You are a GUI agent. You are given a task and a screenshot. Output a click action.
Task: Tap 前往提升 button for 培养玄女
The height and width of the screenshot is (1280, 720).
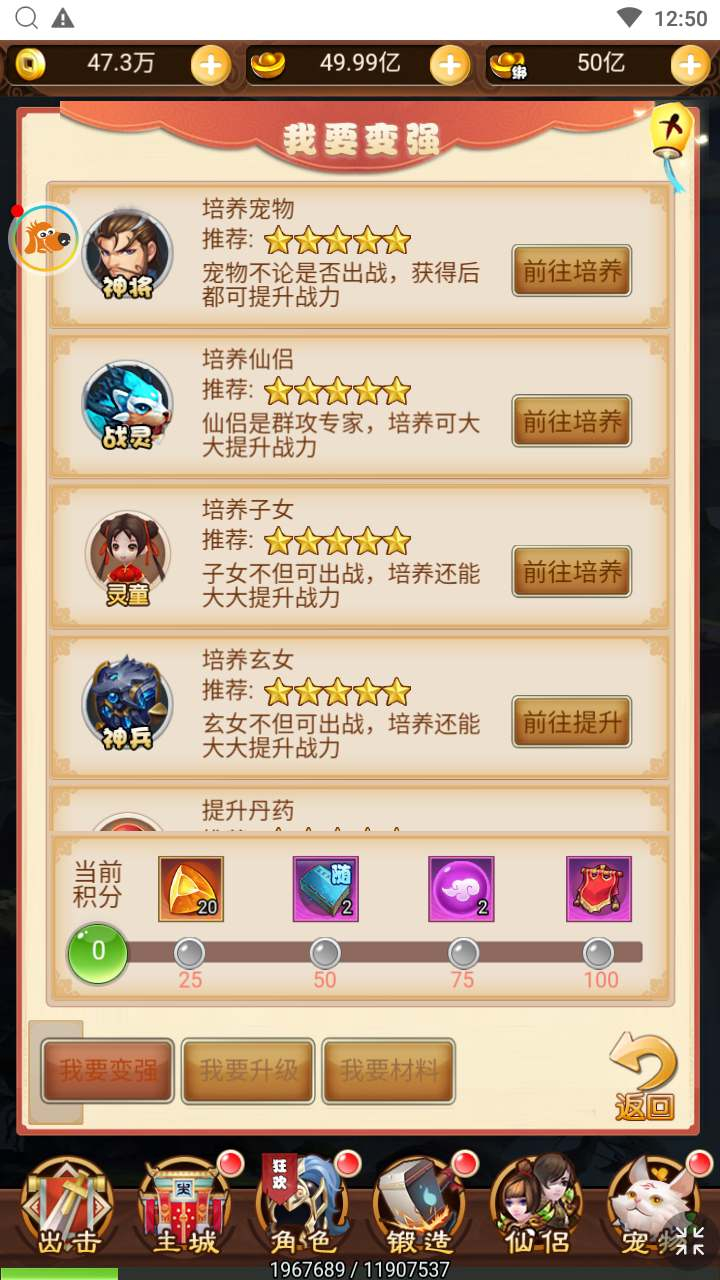[572, 721]
